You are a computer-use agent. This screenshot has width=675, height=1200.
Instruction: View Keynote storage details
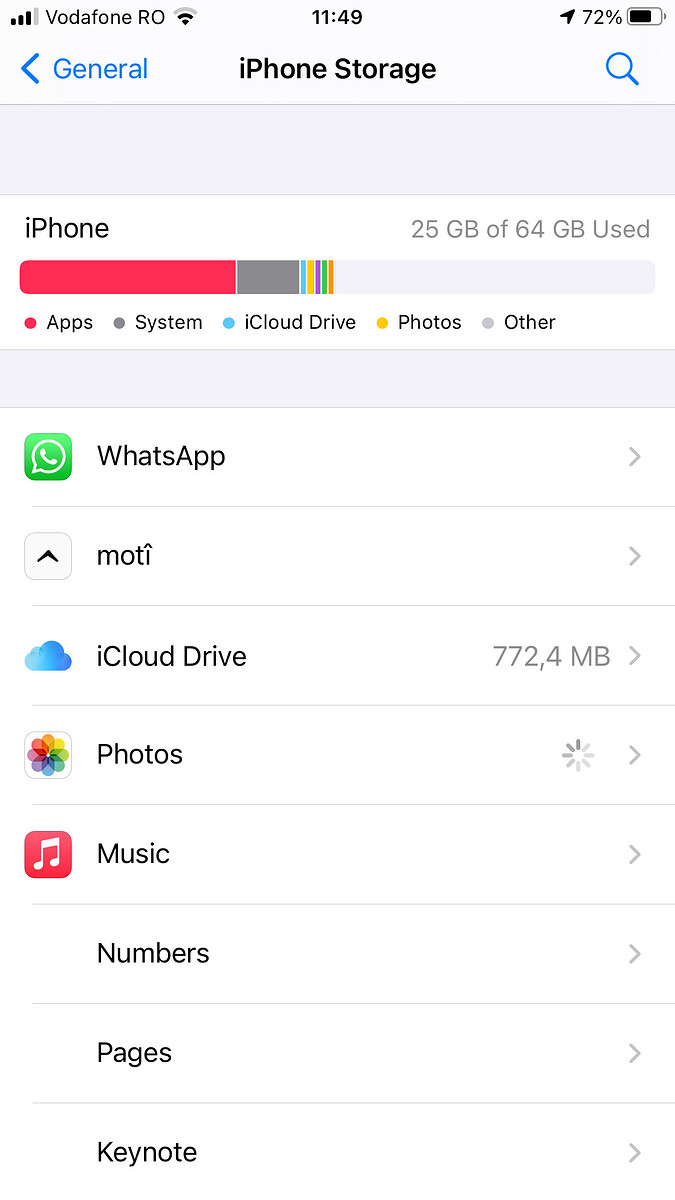pyautogui.click(x=337, y=1152)
